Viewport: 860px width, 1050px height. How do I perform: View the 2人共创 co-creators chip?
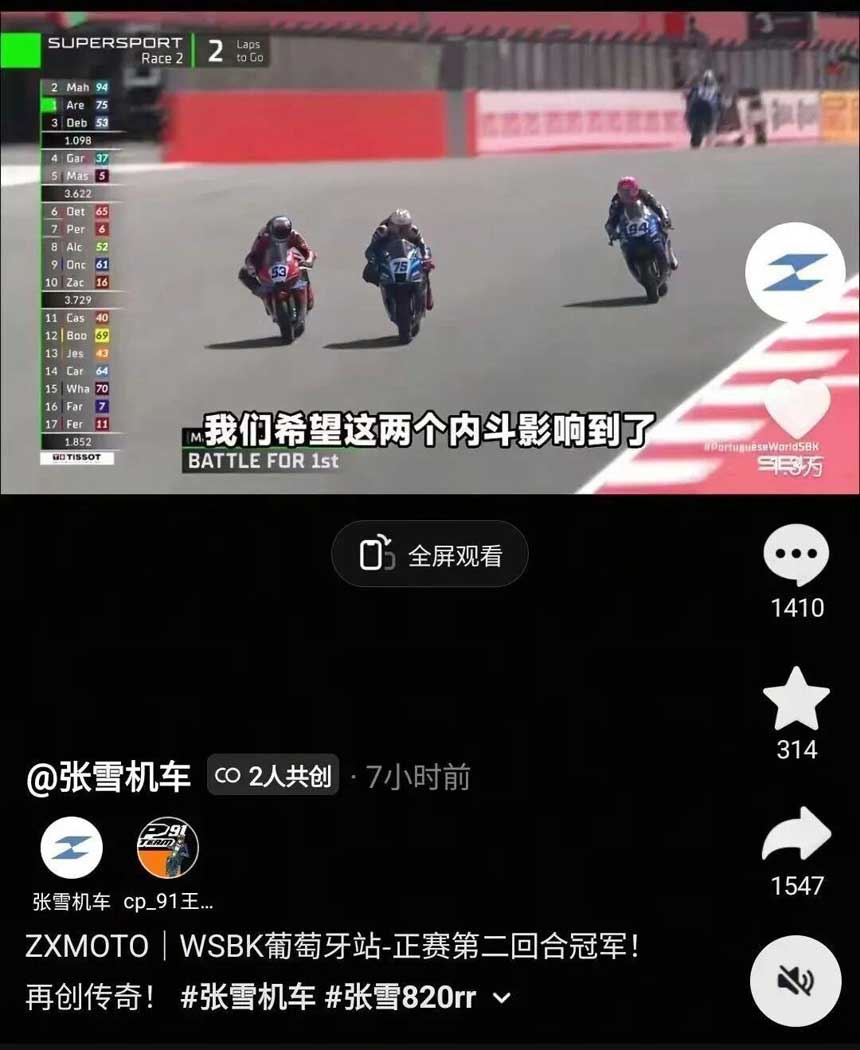273,776
